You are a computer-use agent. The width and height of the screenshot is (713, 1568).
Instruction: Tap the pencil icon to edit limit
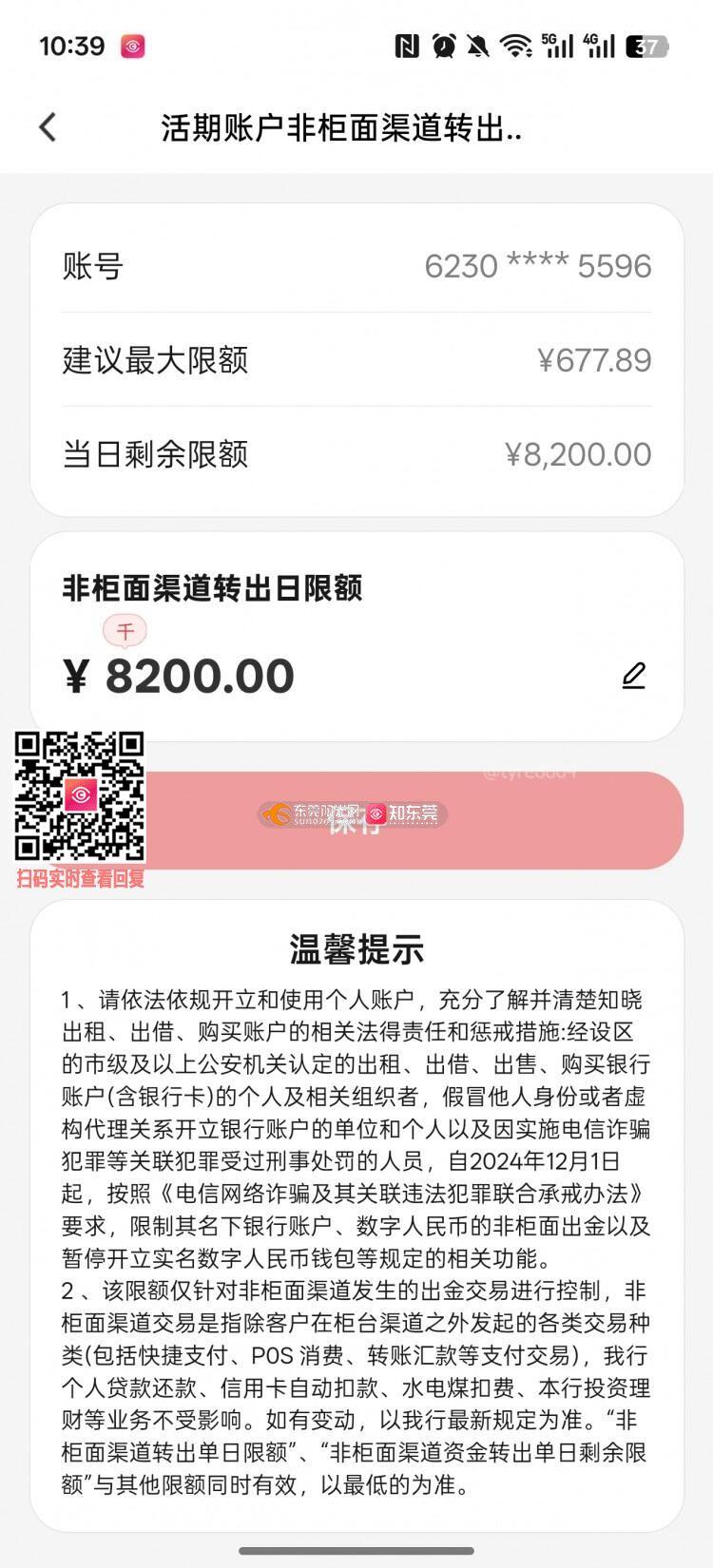[633, 676]
